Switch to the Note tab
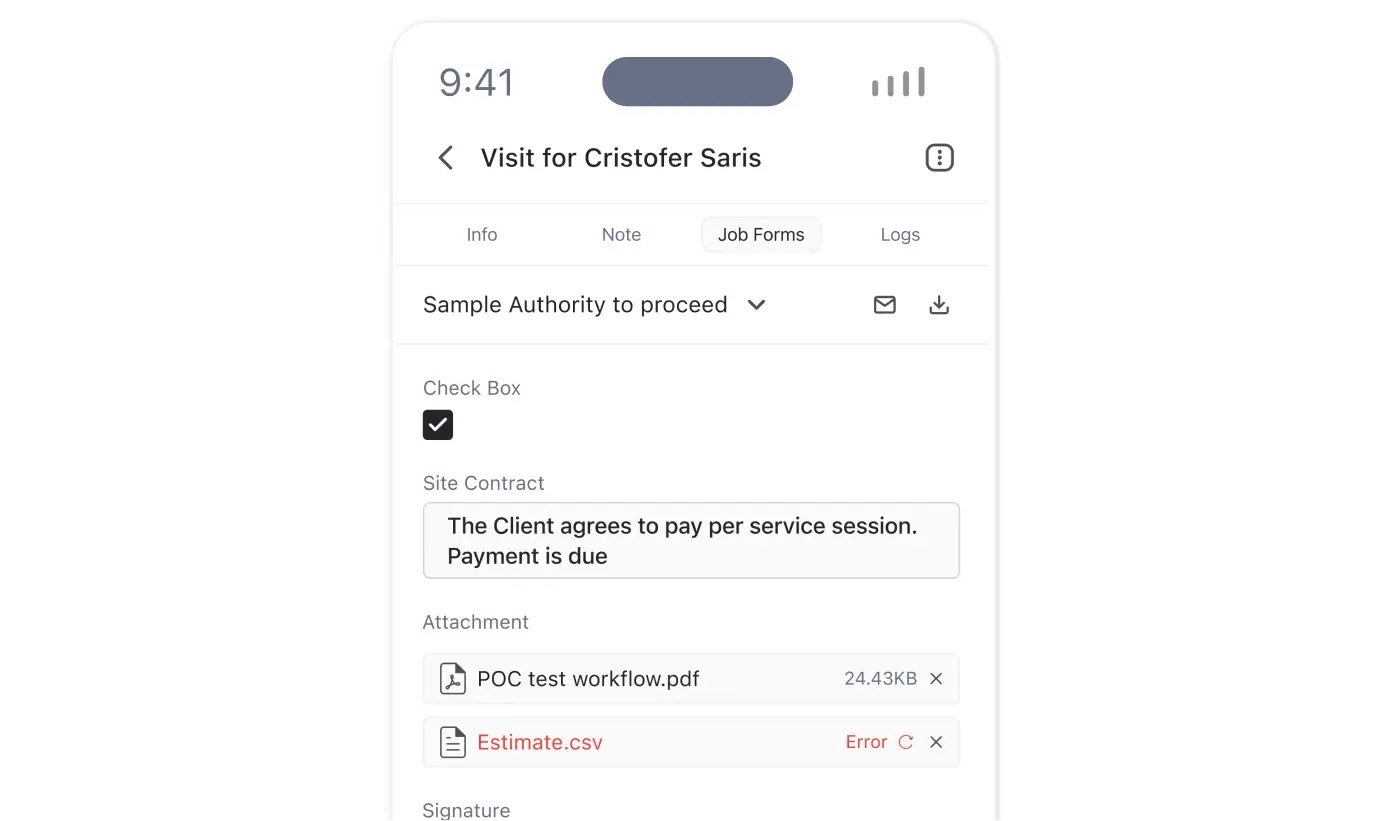The width and height of the screenshot is (1386, 821). [621, 235]
